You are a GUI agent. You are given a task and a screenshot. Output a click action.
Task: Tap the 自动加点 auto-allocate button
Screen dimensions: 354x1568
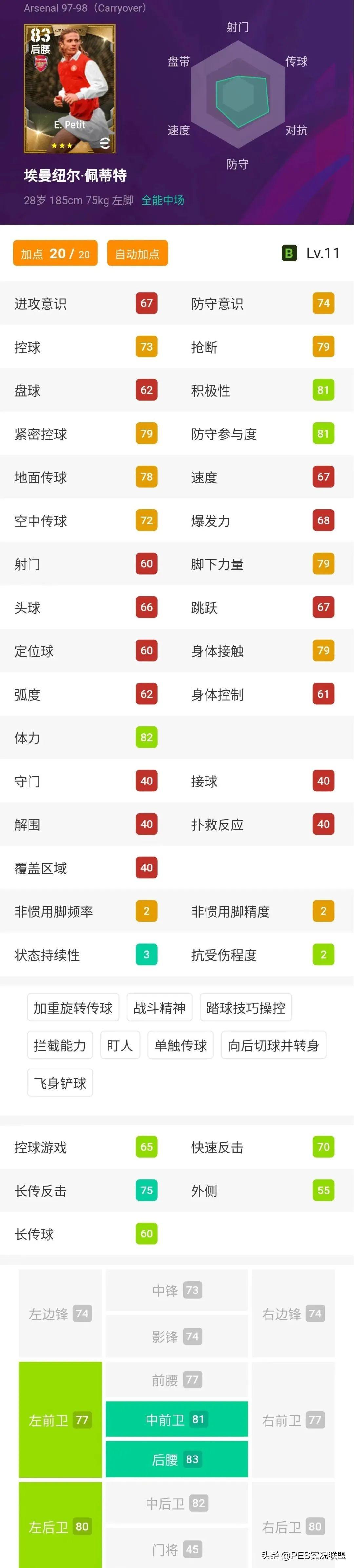click(137, 254)
